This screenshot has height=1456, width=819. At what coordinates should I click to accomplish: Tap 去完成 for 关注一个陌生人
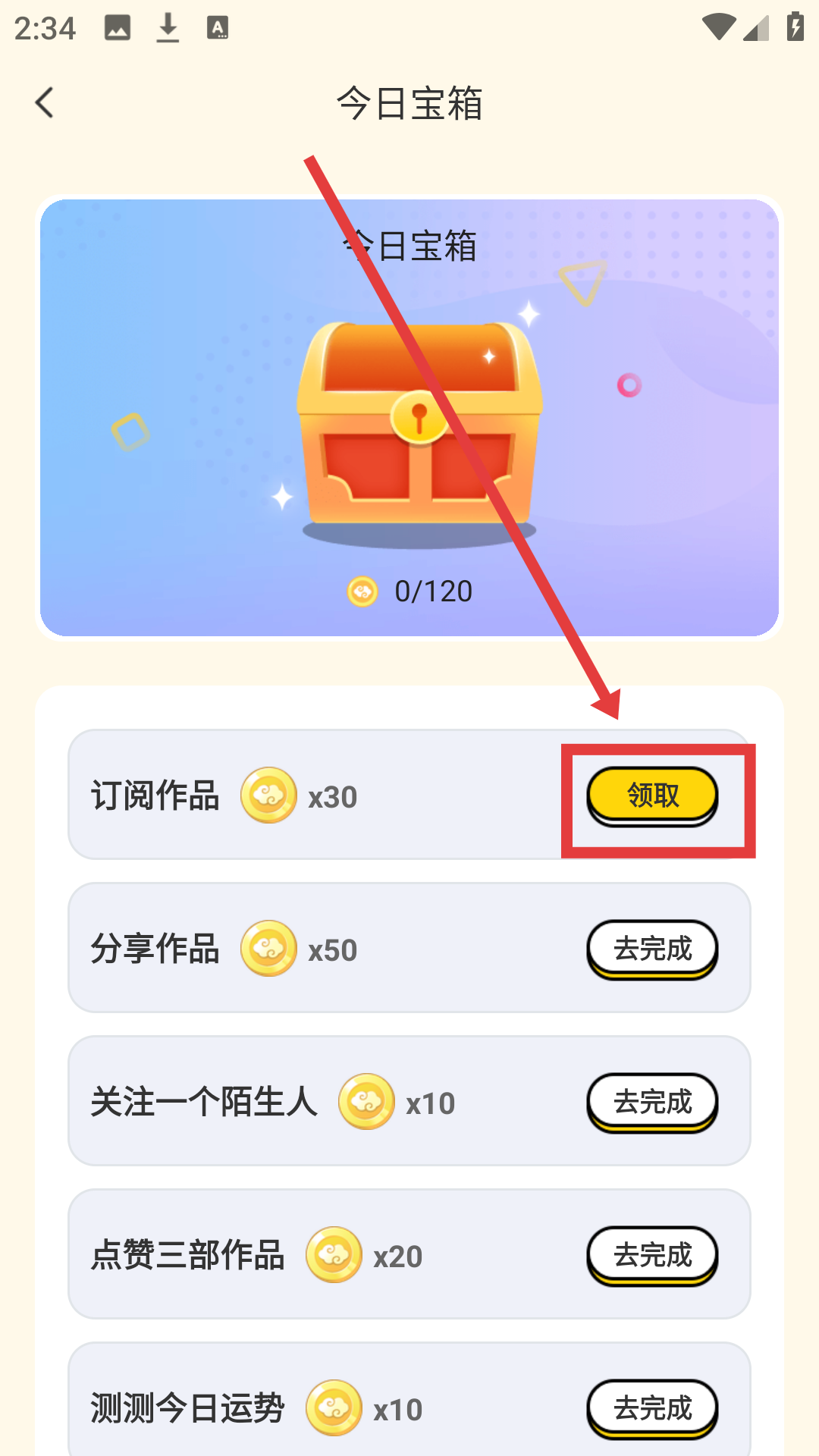tap(652, 1101)
